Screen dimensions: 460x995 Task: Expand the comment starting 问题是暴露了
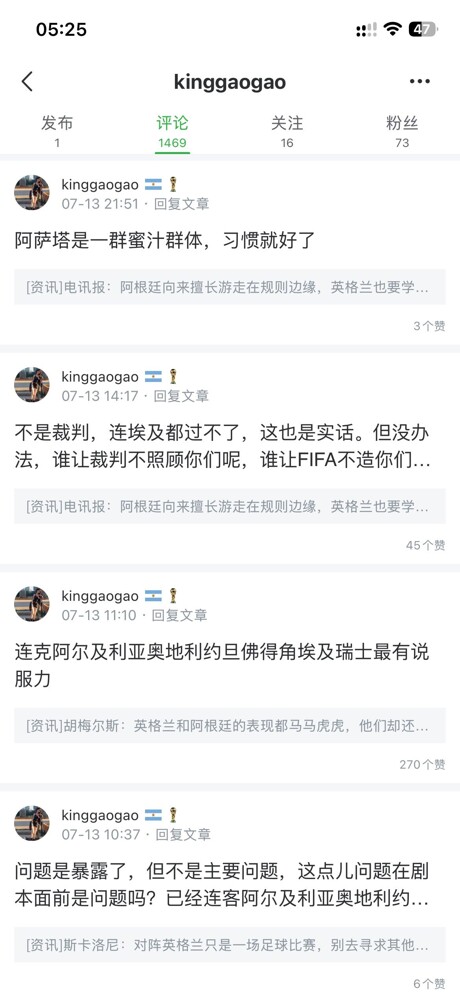222,885
